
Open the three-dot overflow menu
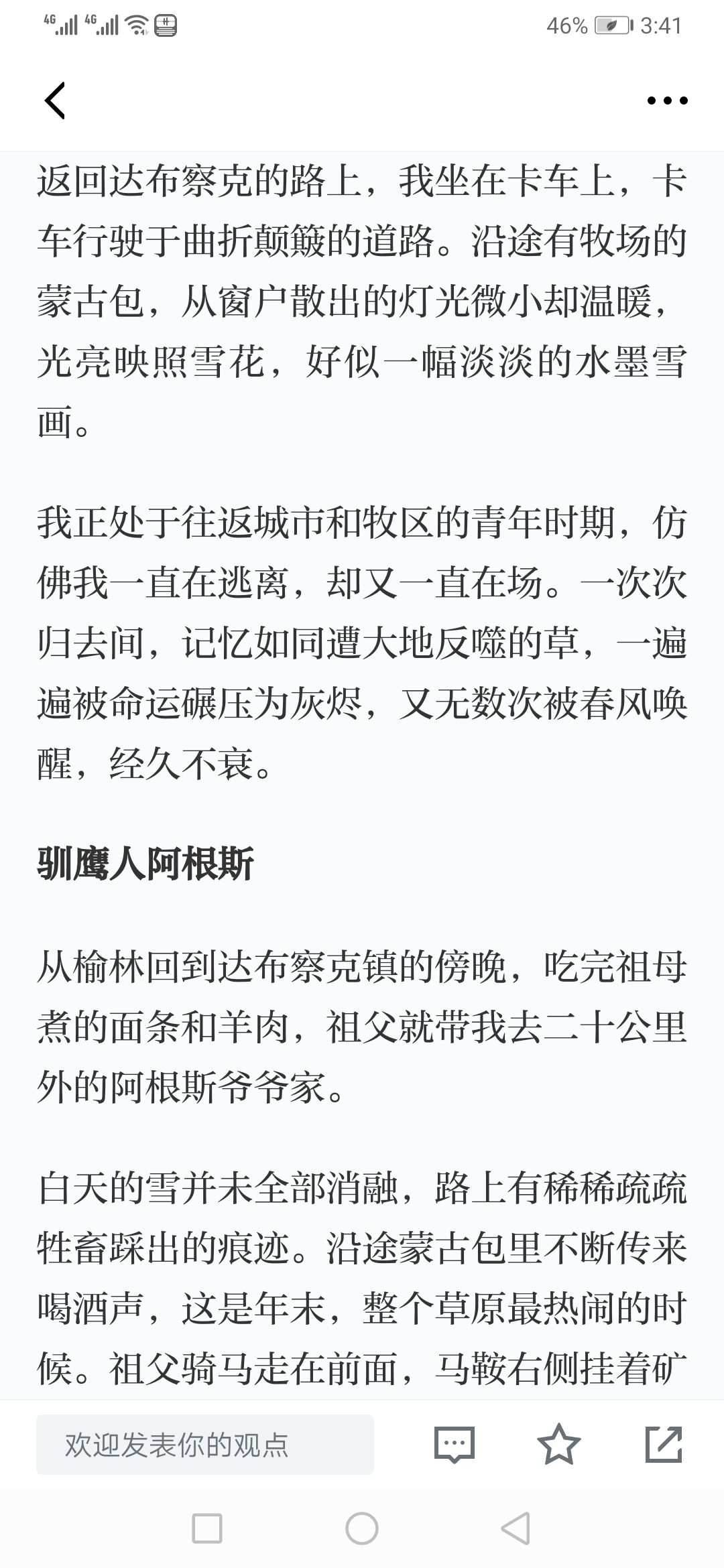click(x=667, y=101)
